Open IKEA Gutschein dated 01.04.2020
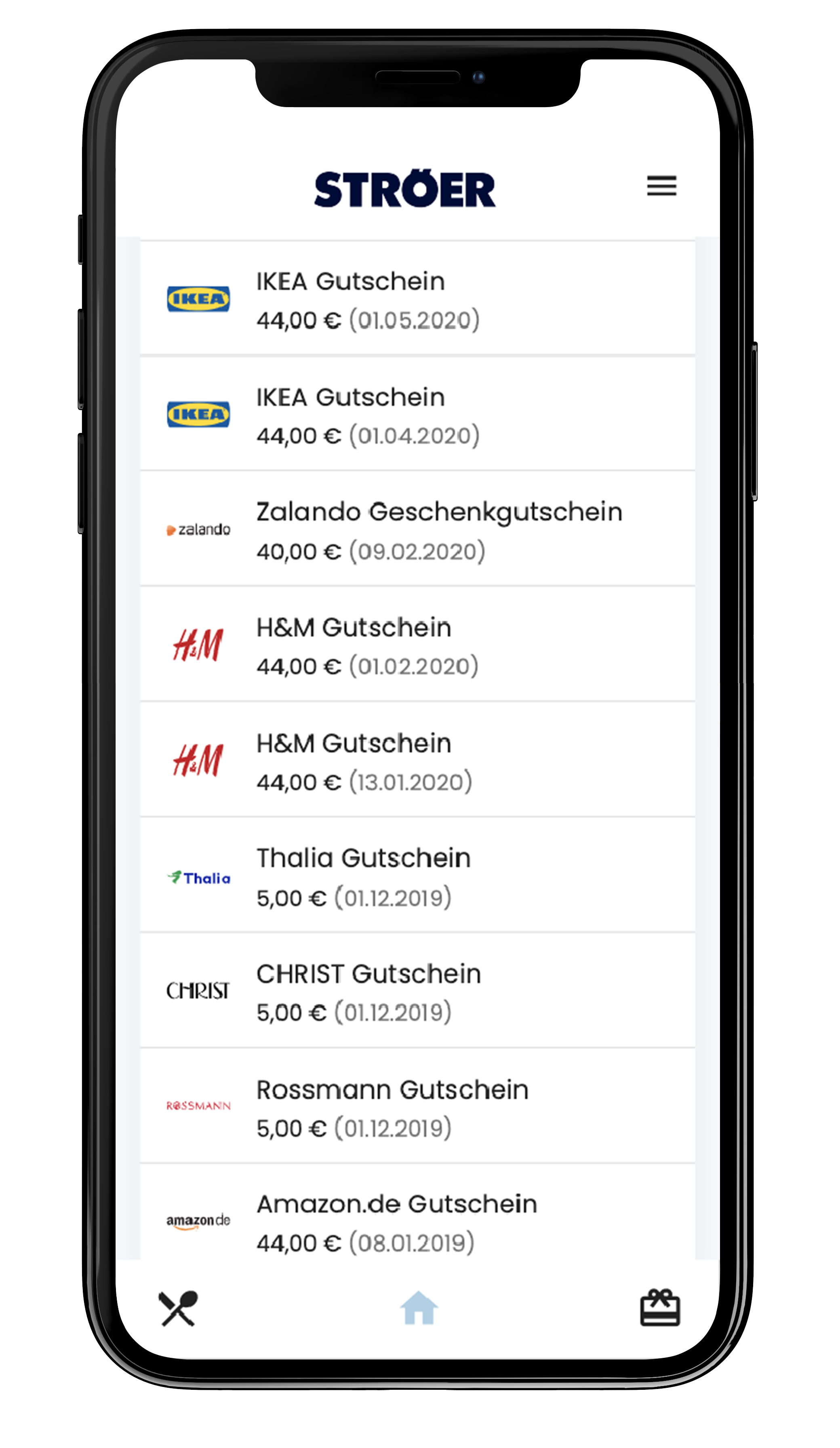Image resolution: width=840 pixels, height=1448 pixels. (x=417, y=415)
